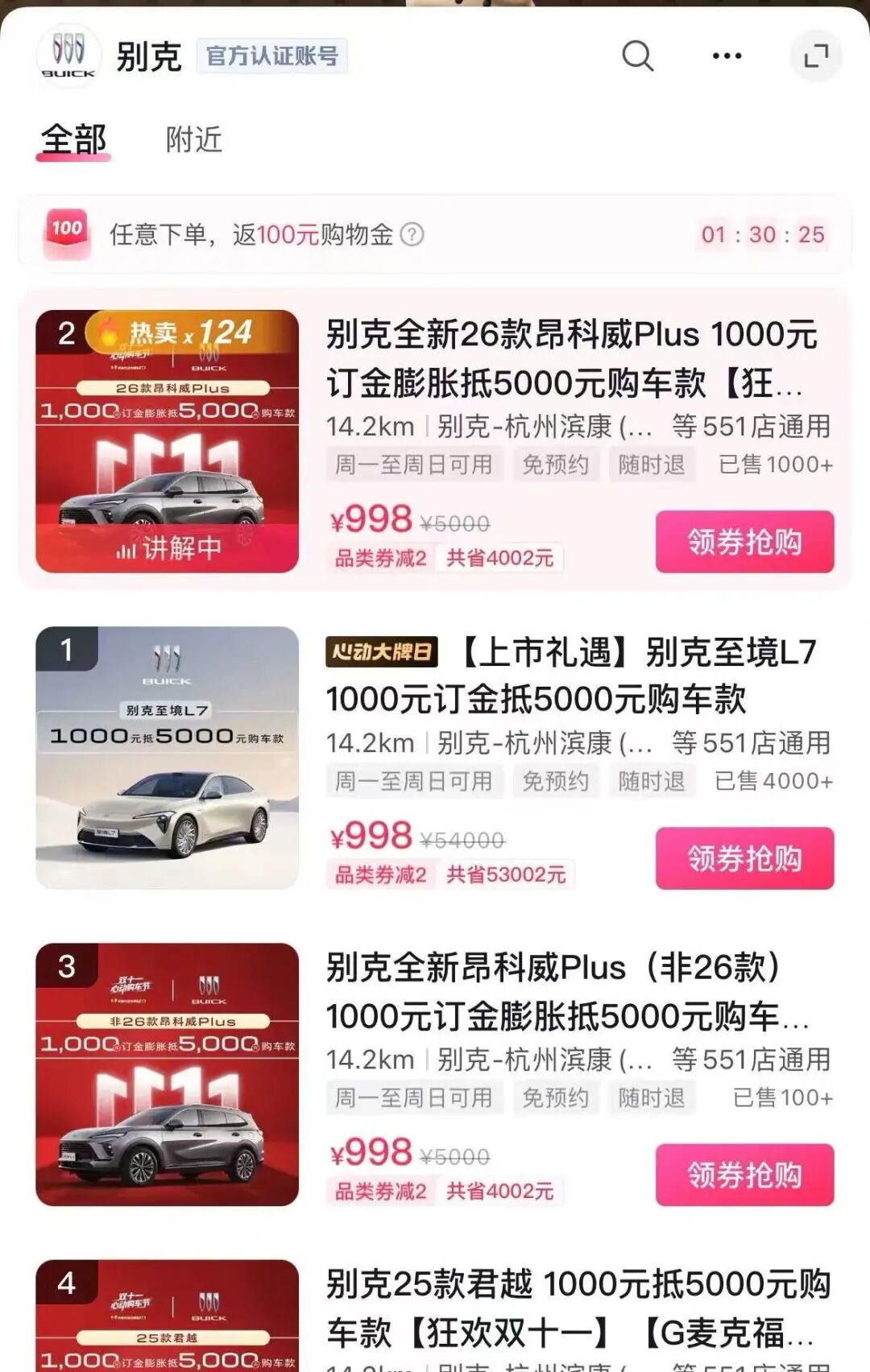870x1372 pixels.
Task: Click the red 100 coupon badge icon
Action: (x=68, y=233)
